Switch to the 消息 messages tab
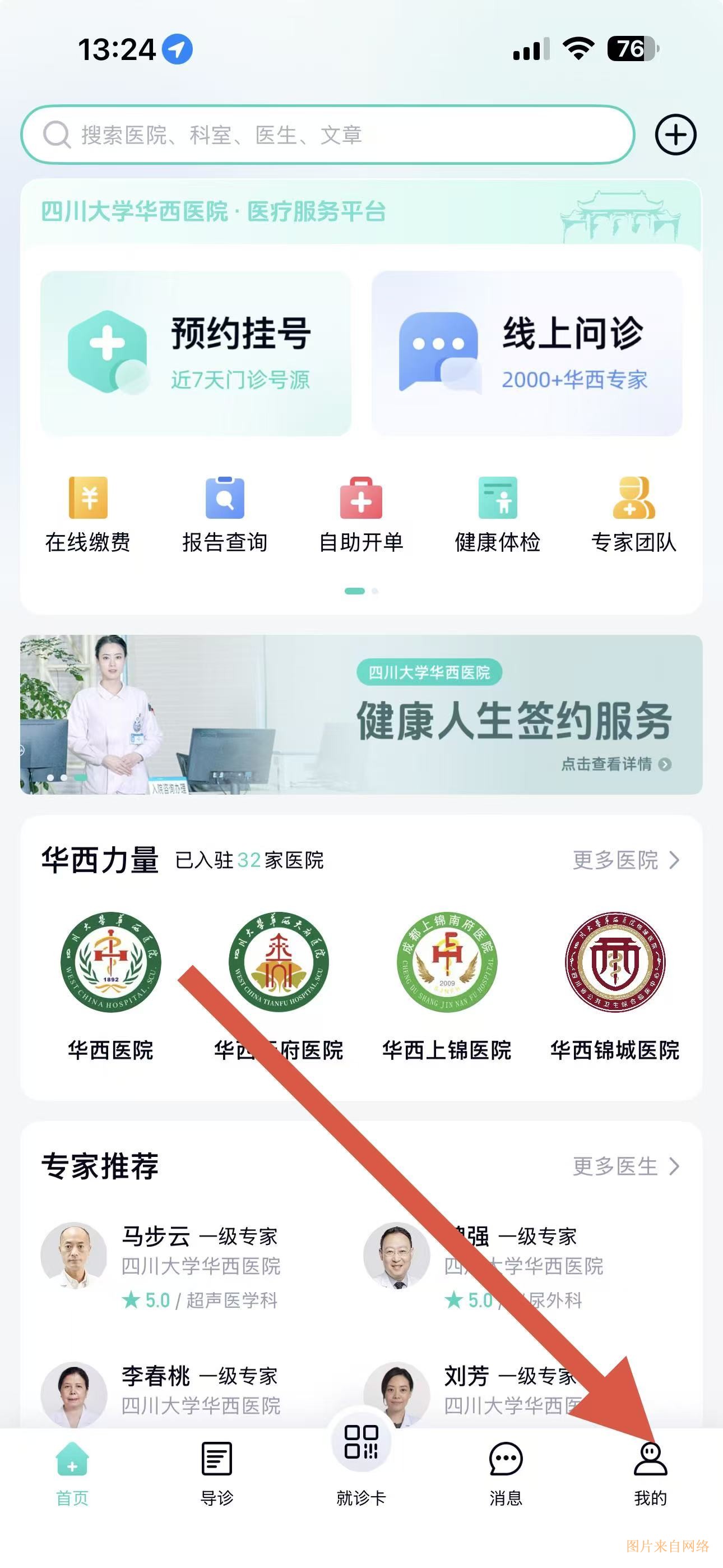Screen dimensions: 723x1568 click(x=506, y=1473)
